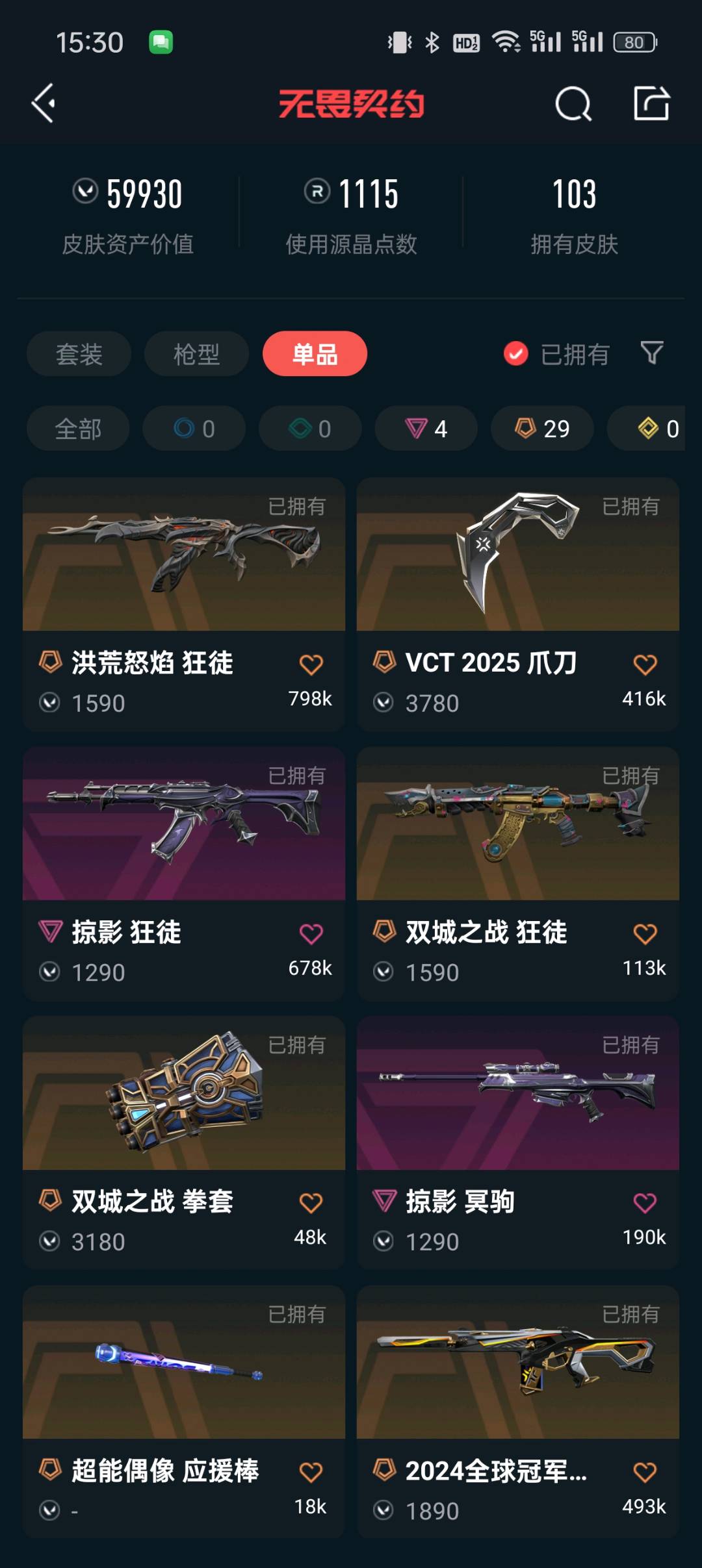Switch to the 套装 tab
The height and width of the screenshot is (1568, 702).
pyautogui.click(x=79, y=354)
